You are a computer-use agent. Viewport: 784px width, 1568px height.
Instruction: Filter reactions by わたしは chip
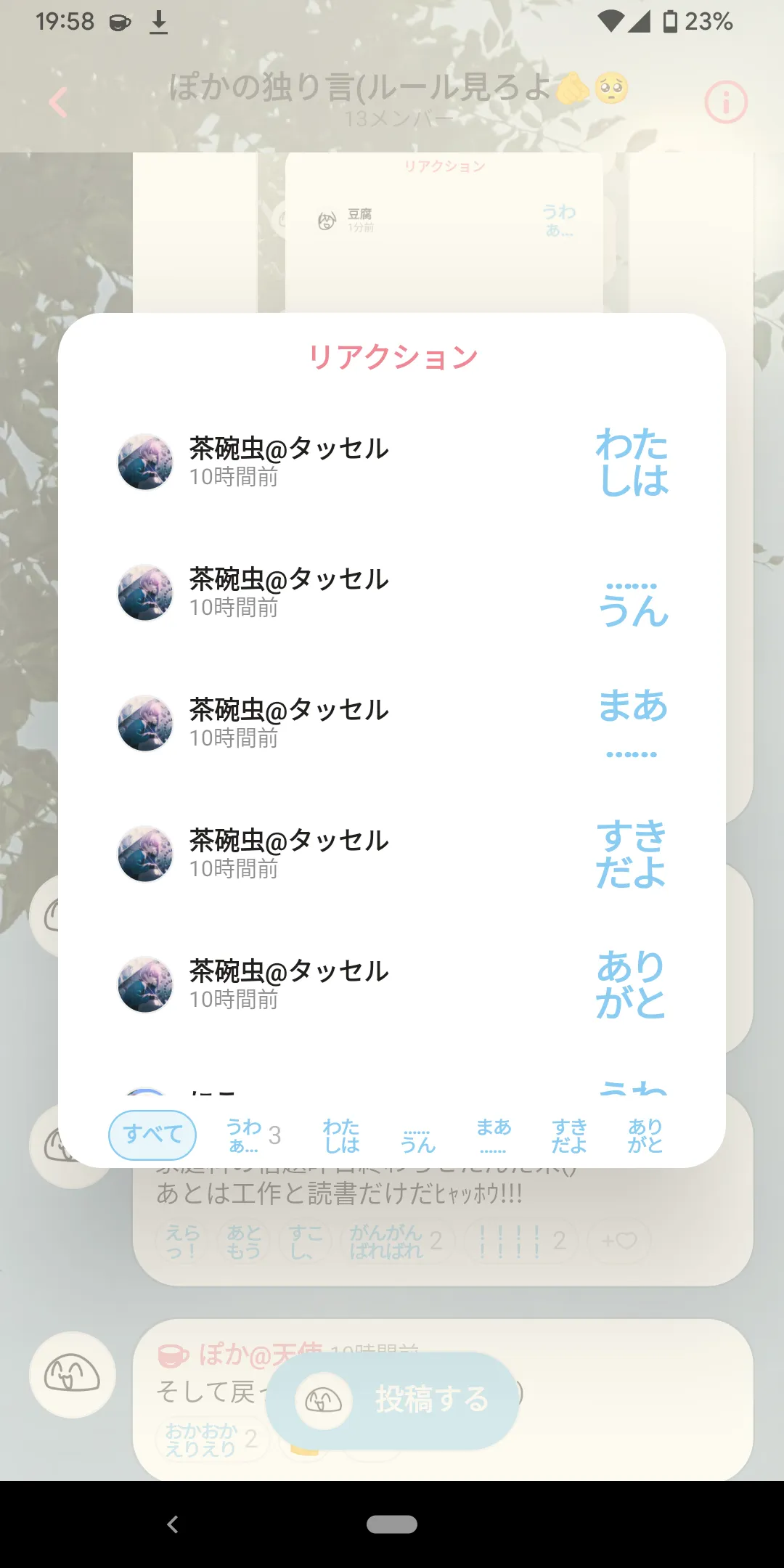tap(341, 1135)
